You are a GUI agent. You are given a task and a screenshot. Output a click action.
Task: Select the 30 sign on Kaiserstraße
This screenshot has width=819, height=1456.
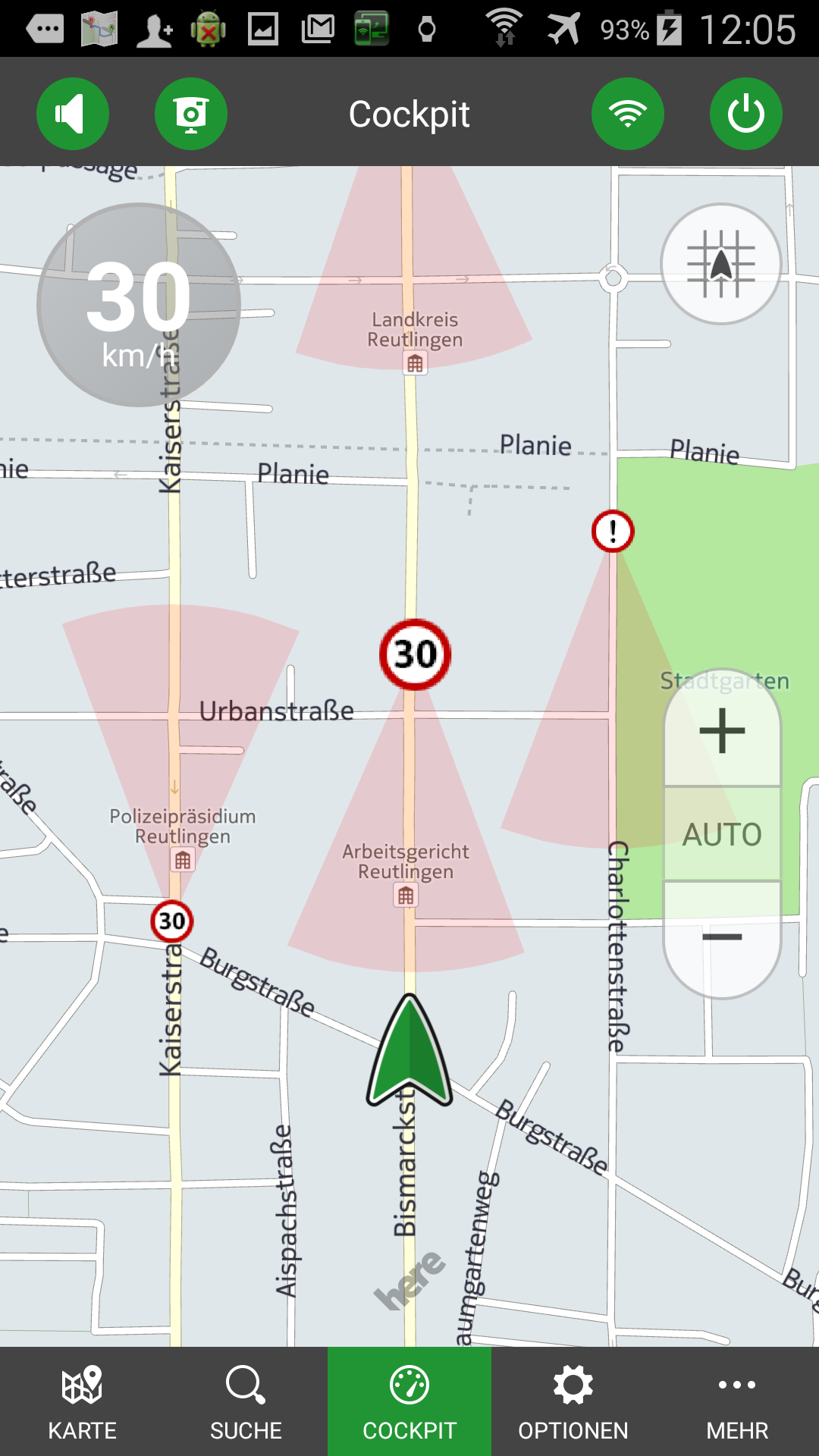(172, 921)
